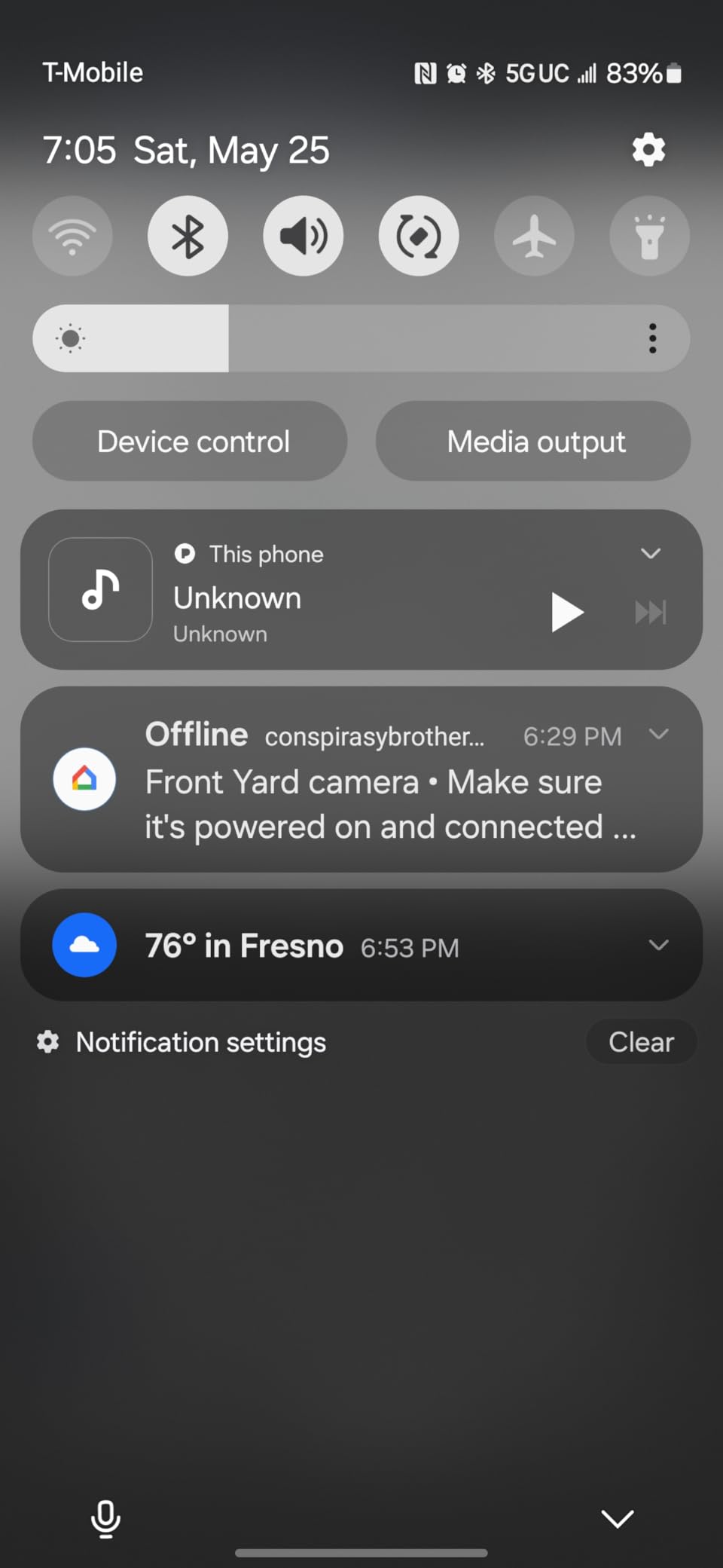Switch on the flashlight

pos(649,236)
